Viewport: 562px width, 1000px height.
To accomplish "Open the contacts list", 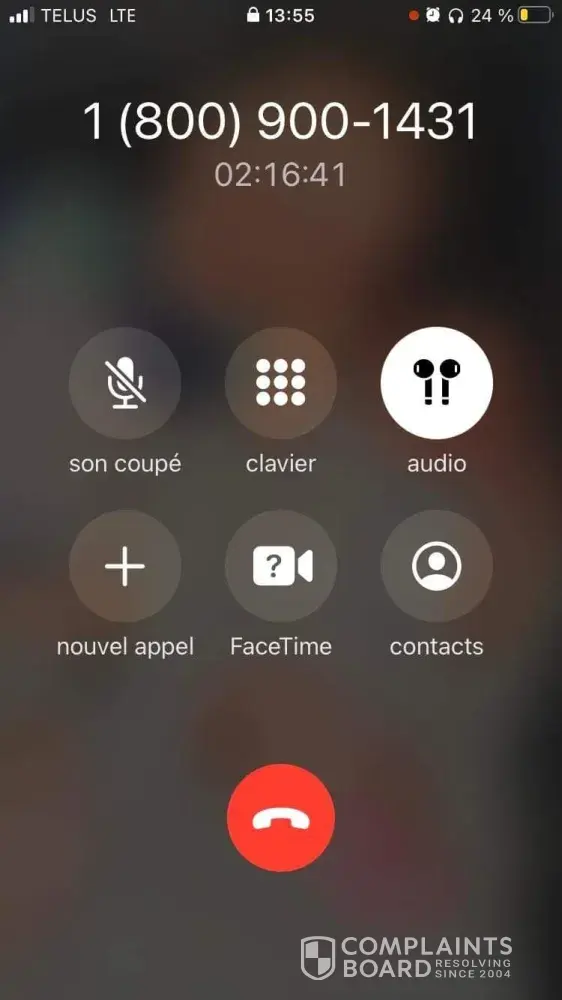I will coord(436,566).
